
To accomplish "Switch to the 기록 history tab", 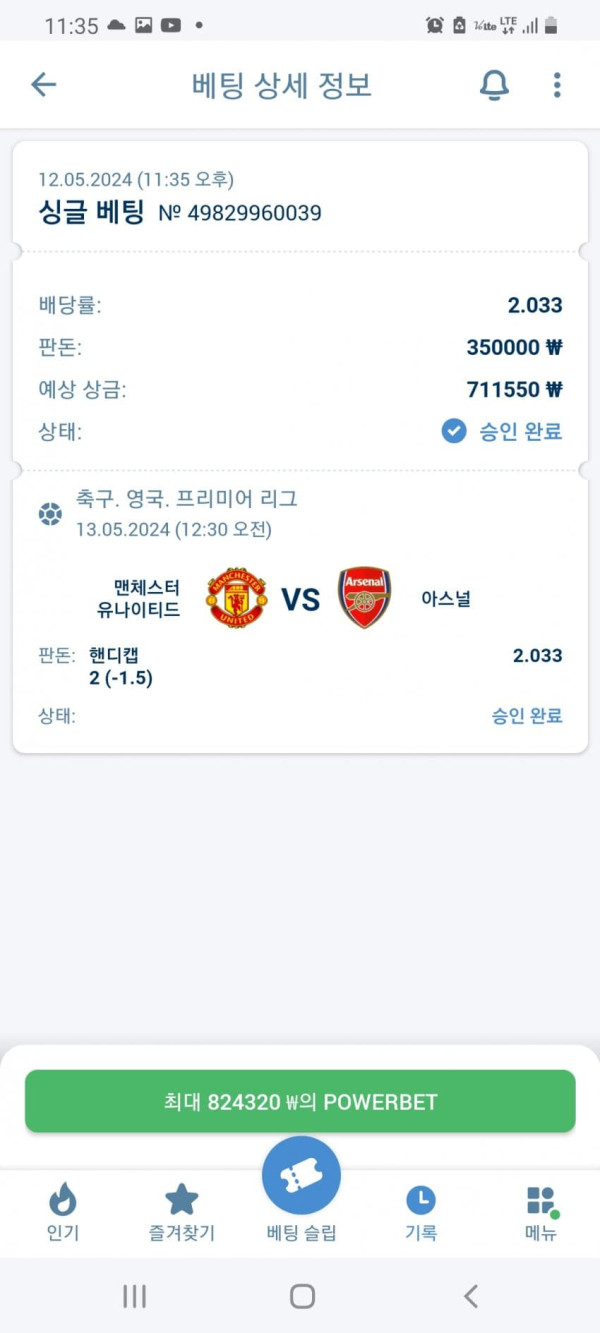I will tap(421, 1211).
